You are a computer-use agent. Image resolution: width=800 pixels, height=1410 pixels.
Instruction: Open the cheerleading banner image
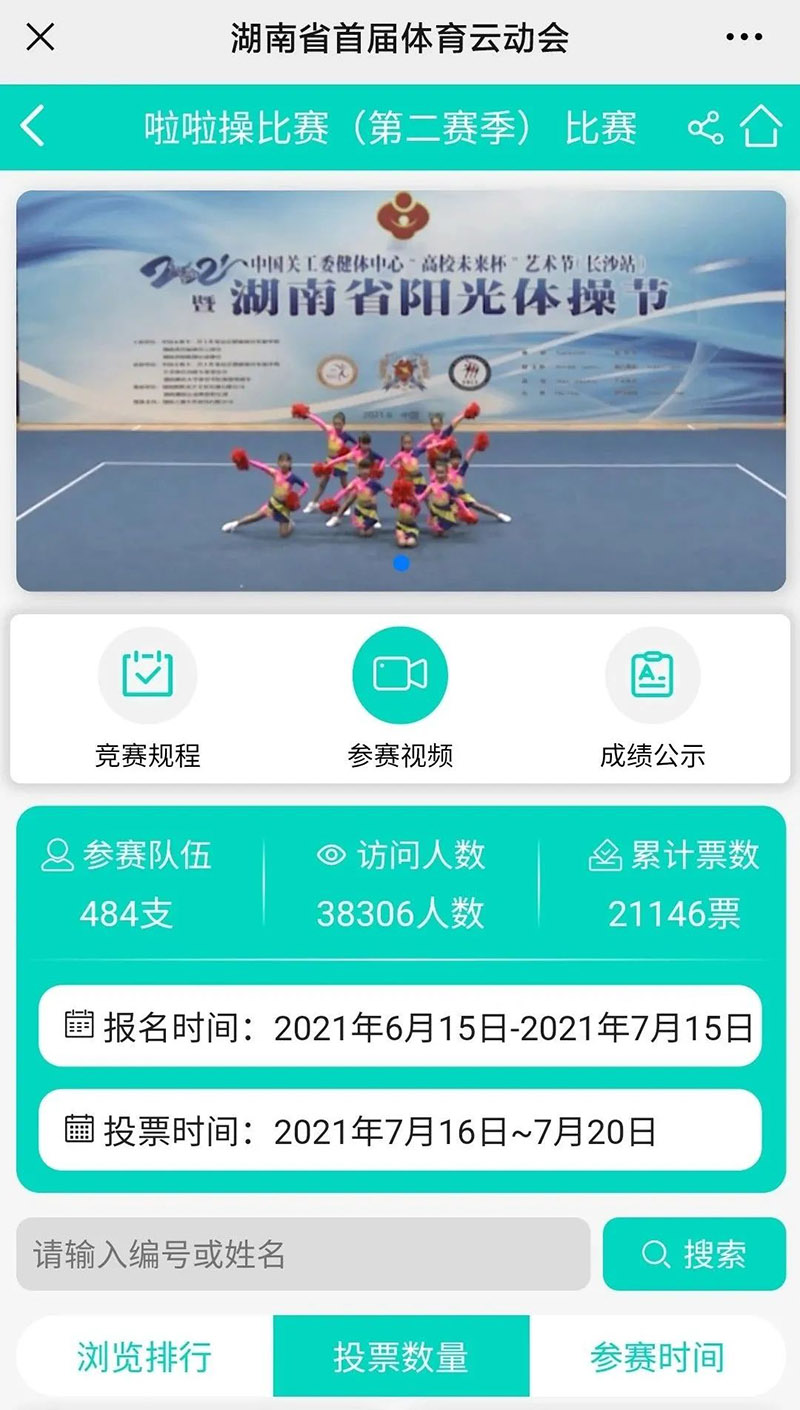click(x=400, y=390)
